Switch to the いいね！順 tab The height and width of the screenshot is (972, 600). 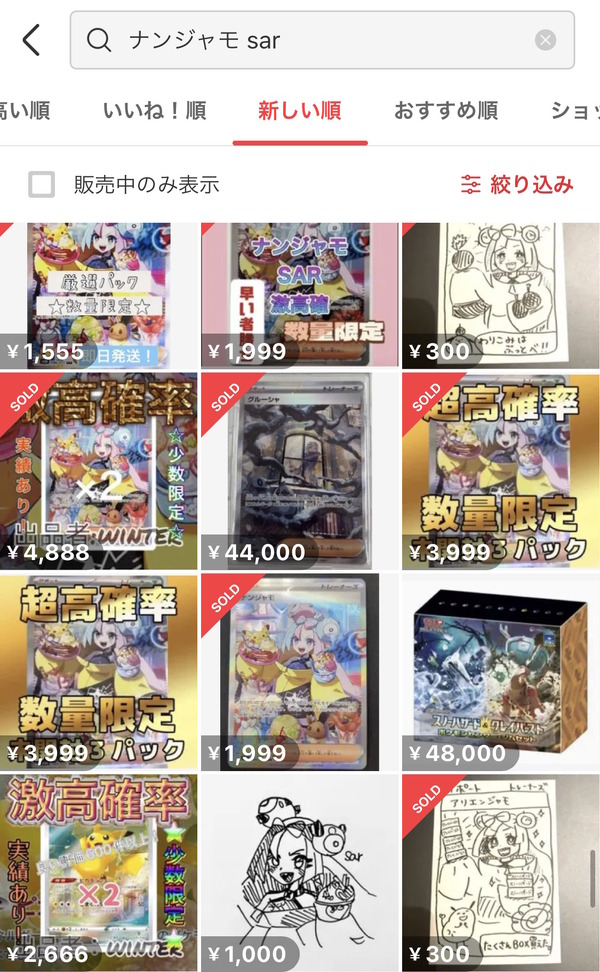pyautogui.click(x=154, y=110)
